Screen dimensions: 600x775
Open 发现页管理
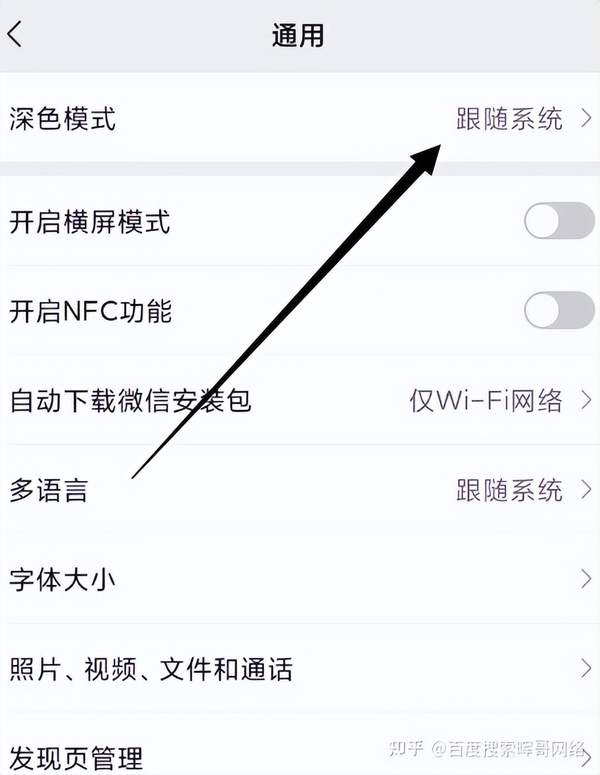click(x=300, y=754)
